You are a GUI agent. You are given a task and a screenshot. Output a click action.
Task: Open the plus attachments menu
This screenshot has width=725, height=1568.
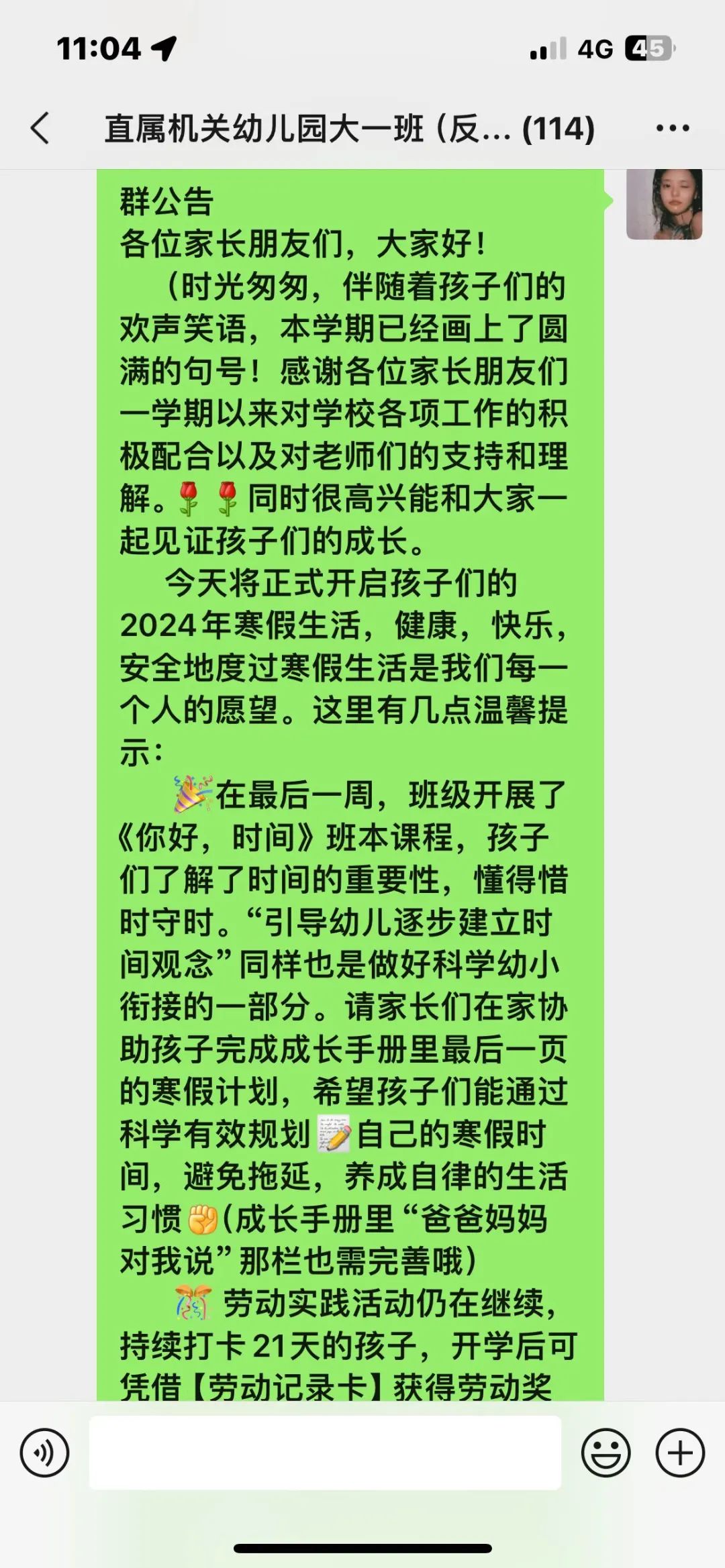(679, 1453)
